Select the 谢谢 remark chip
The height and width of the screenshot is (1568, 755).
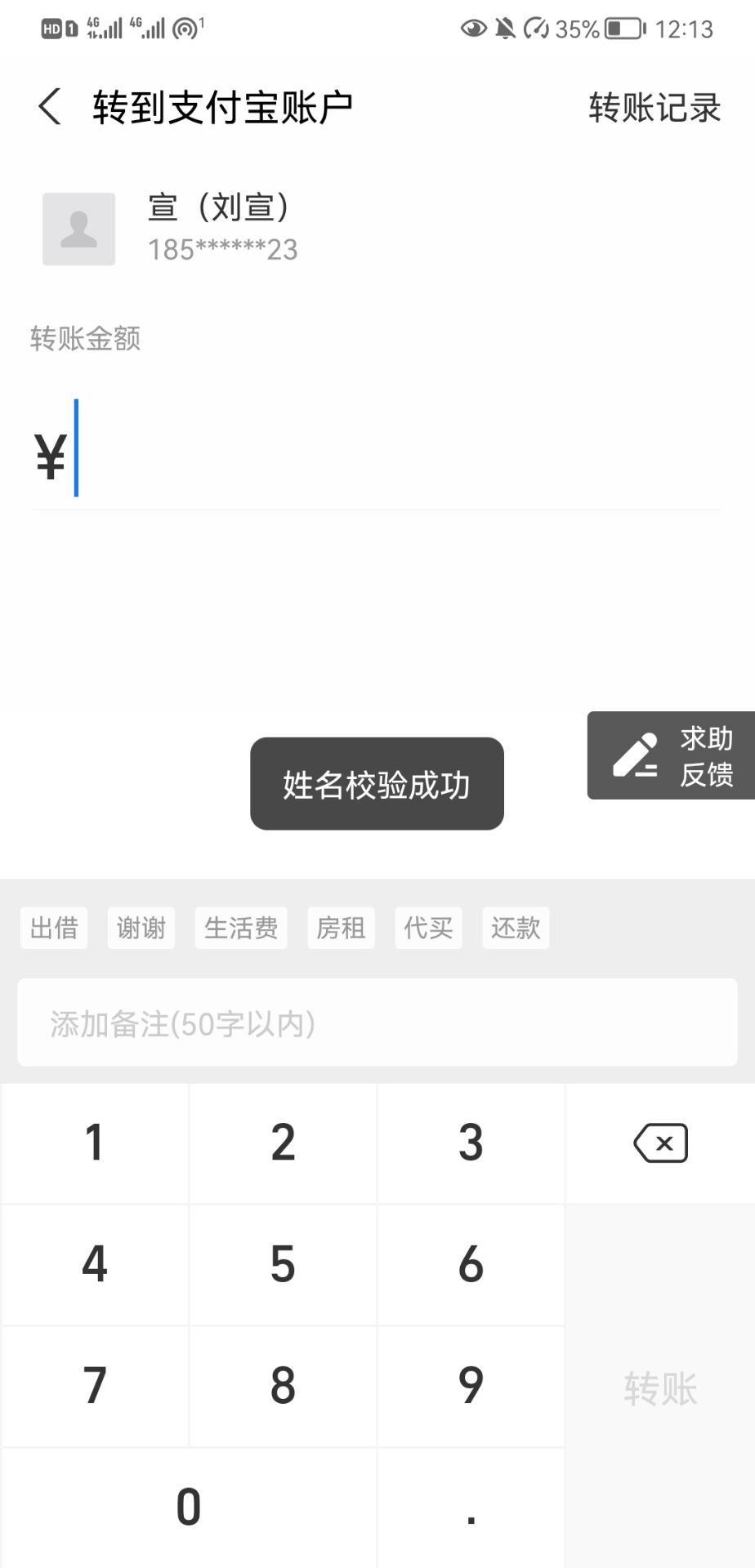(141, 928)
